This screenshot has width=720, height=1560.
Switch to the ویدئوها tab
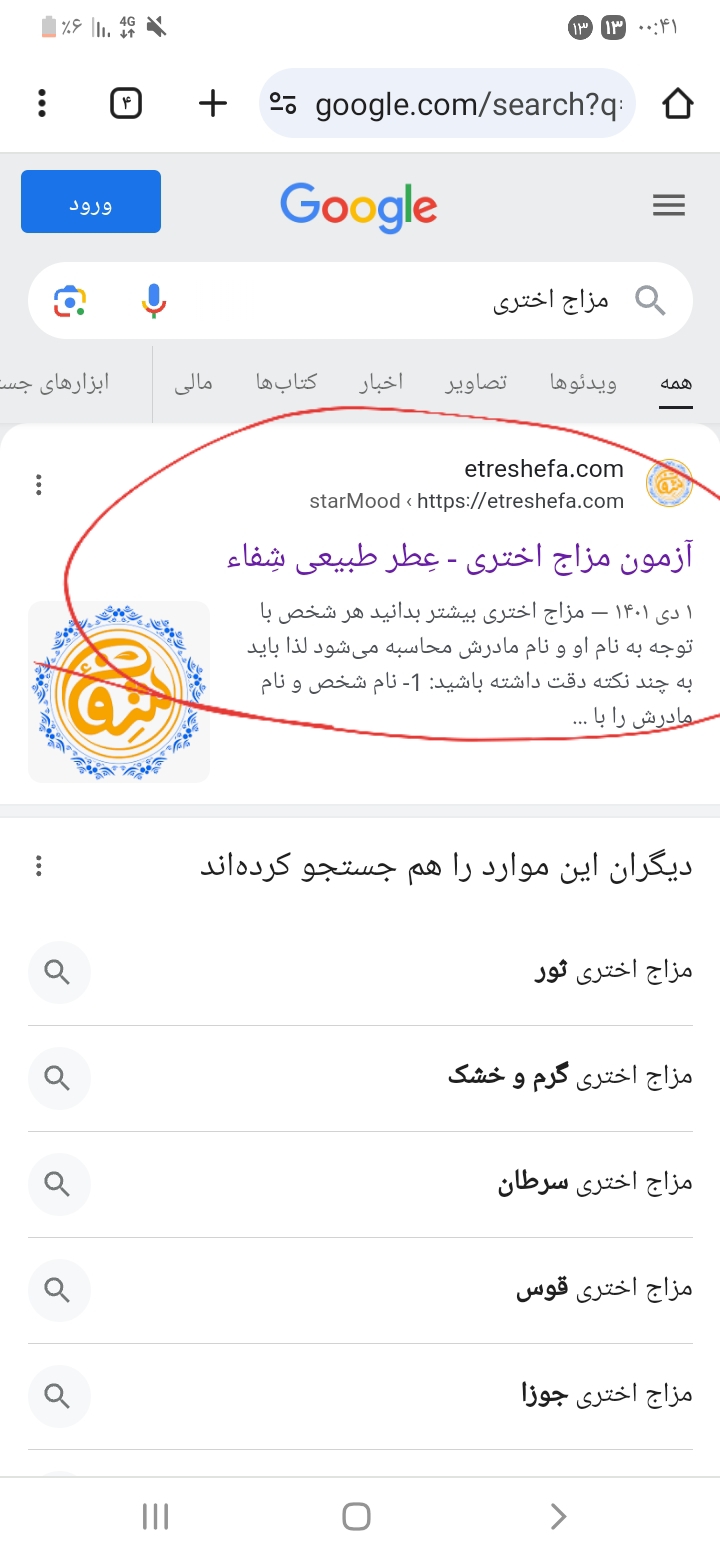point(583,382)
